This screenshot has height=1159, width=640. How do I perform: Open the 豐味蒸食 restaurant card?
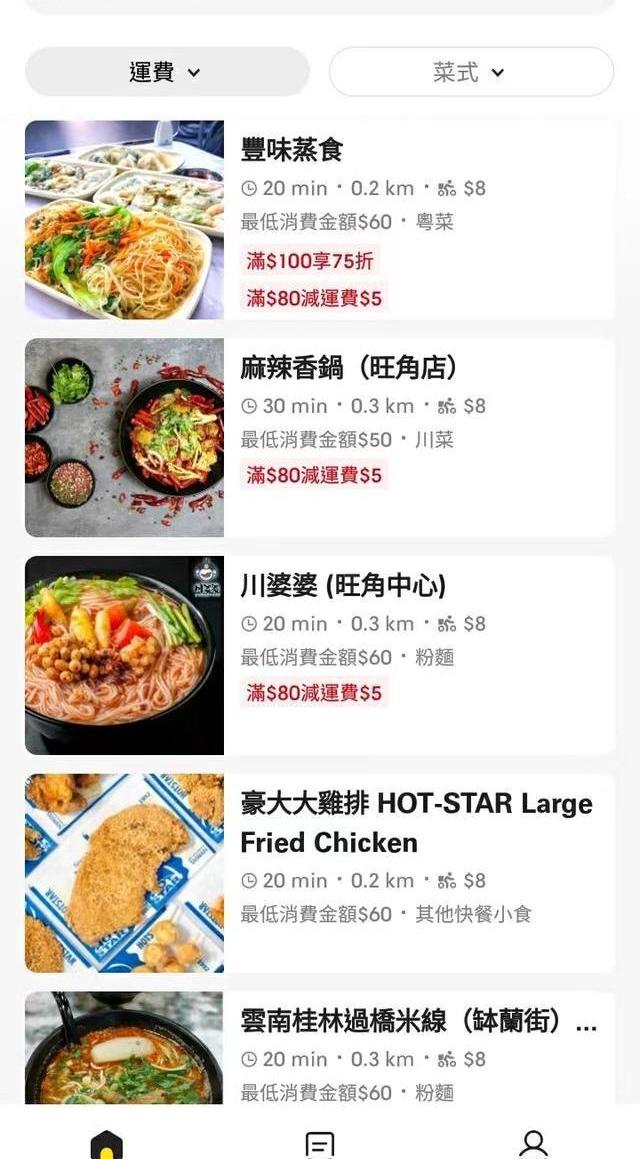319,220
